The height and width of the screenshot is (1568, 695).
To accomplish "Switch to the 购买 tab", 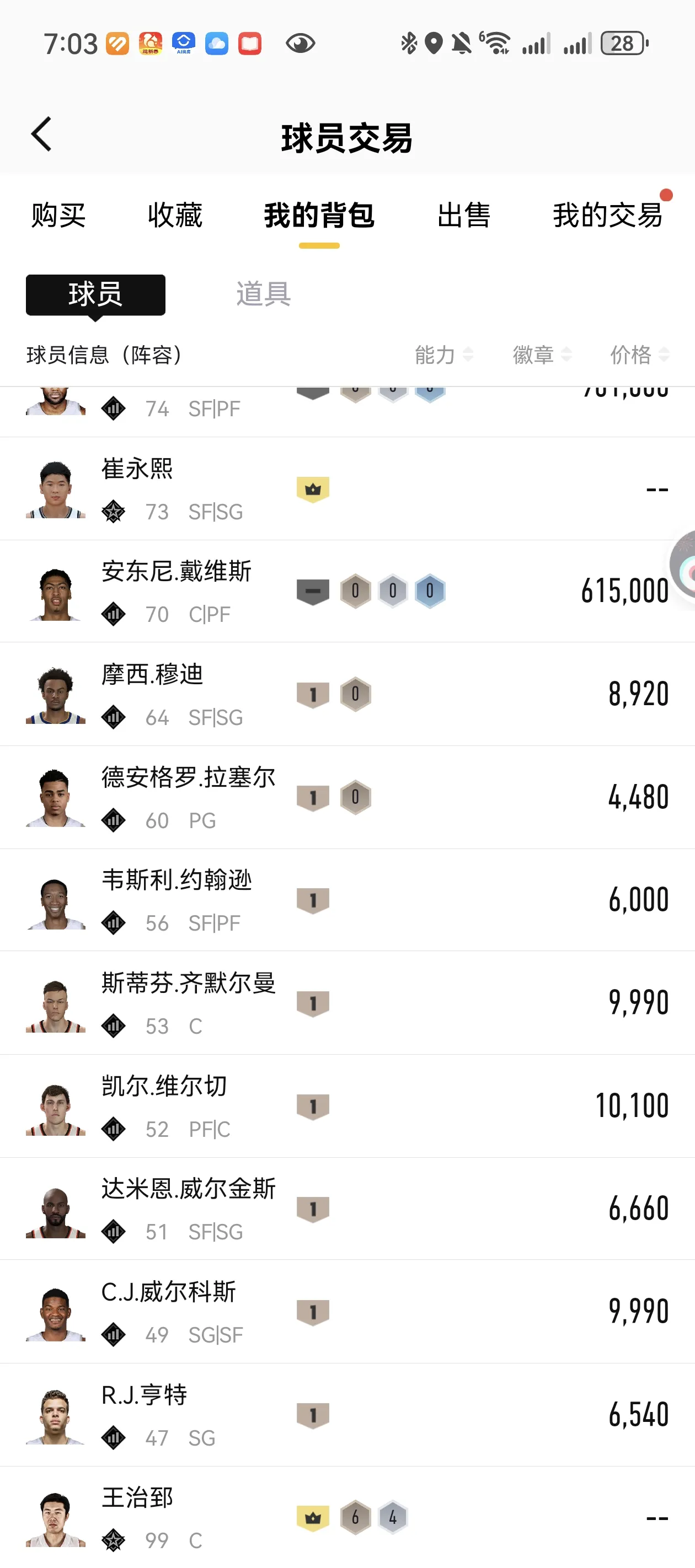I will 58,216.
